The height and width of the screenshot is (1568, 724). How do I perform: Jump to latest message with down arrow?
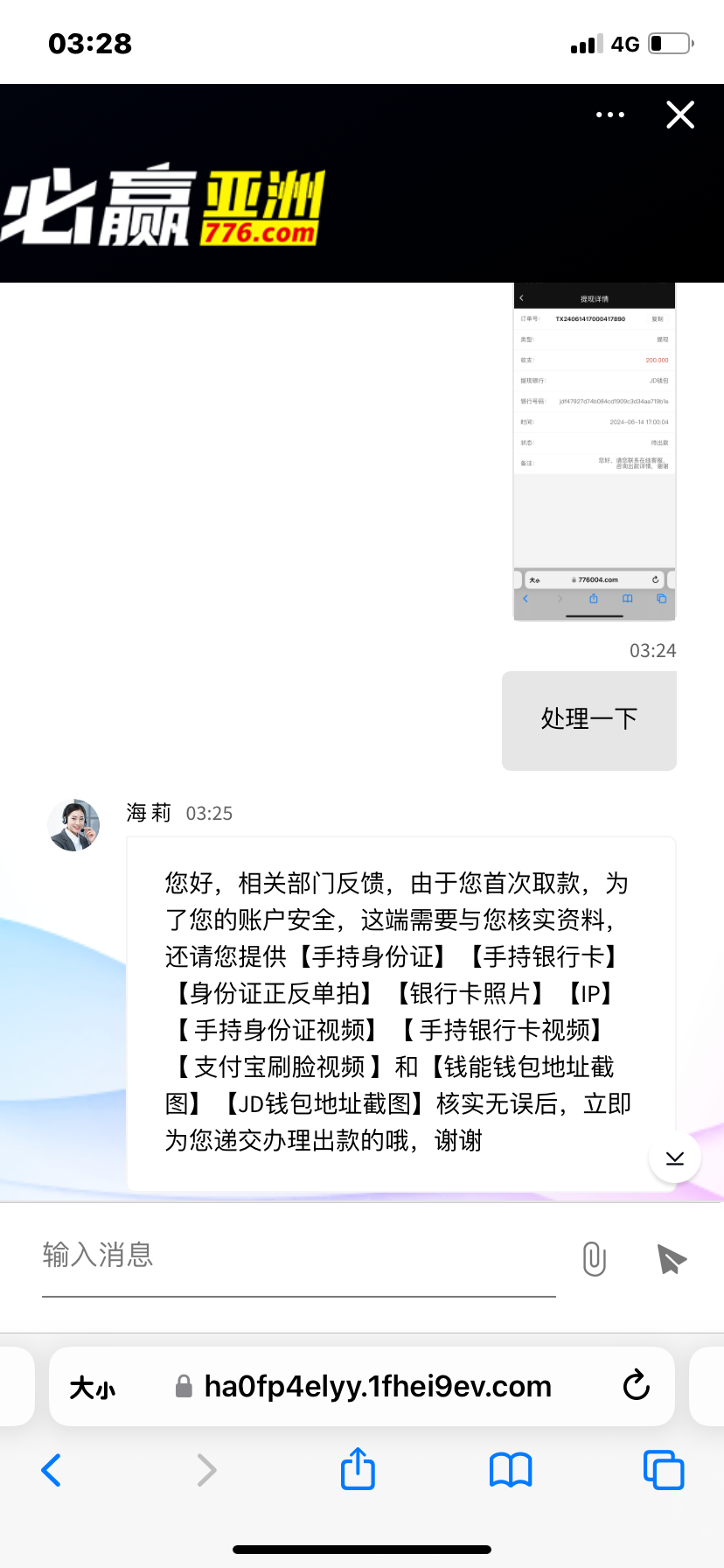tap(675, 1158)
